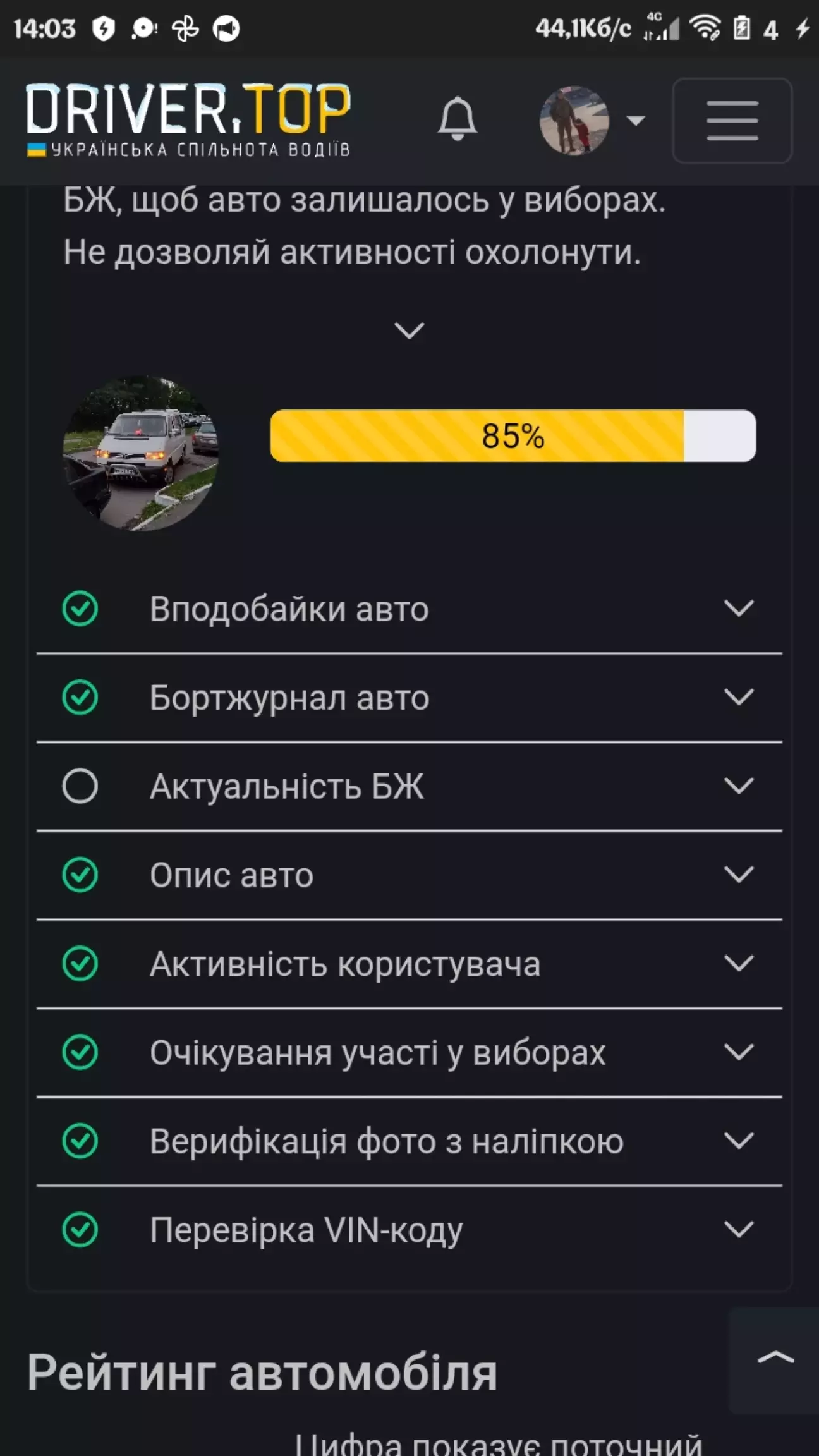Screen dimensions: 819x1456
Task: Expand Вподобайки авто section
Action: point(738,609)
